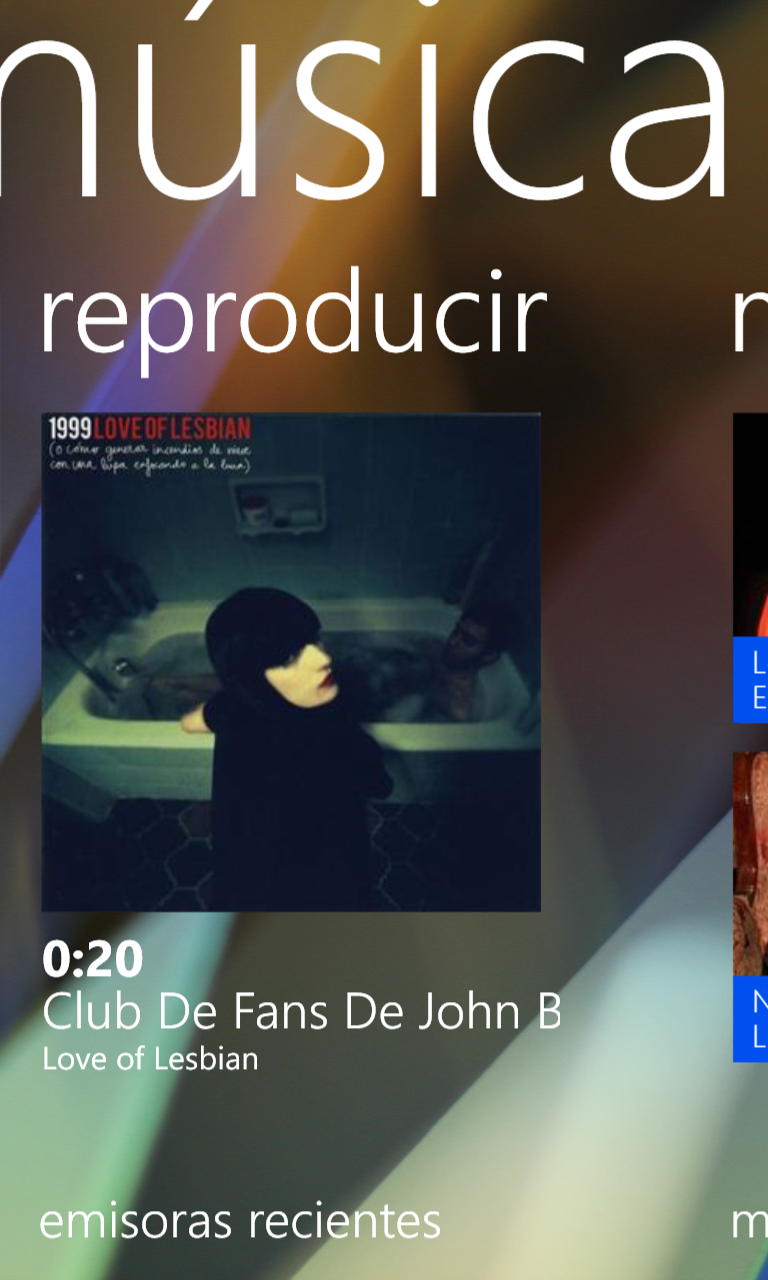This screenshot has width=768, height=1280.
Task: Open the Love of Lesbian 1999 album cover
Action: [290, 661]
